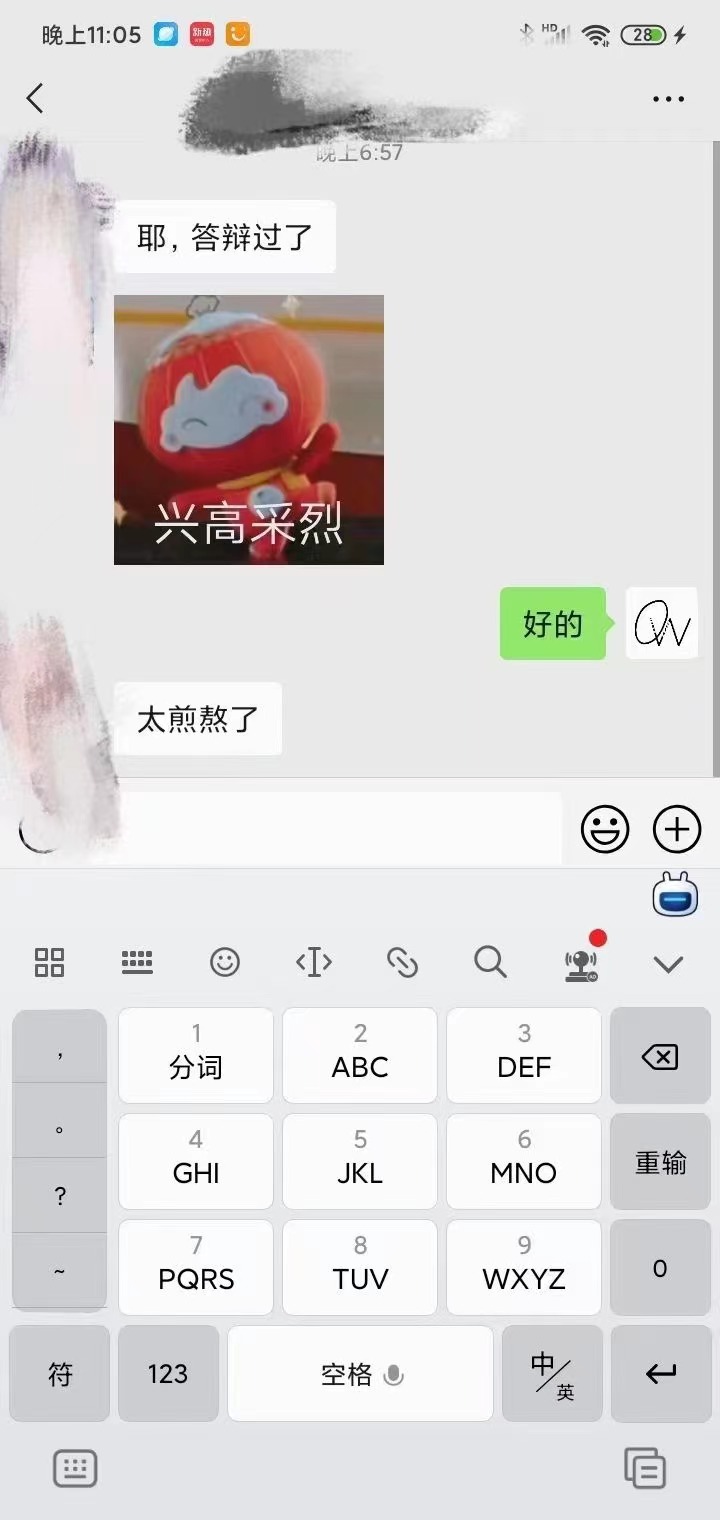
Task: Open keyboard emoticon panel
Action: pyautogui.click(x=225, y=963)
